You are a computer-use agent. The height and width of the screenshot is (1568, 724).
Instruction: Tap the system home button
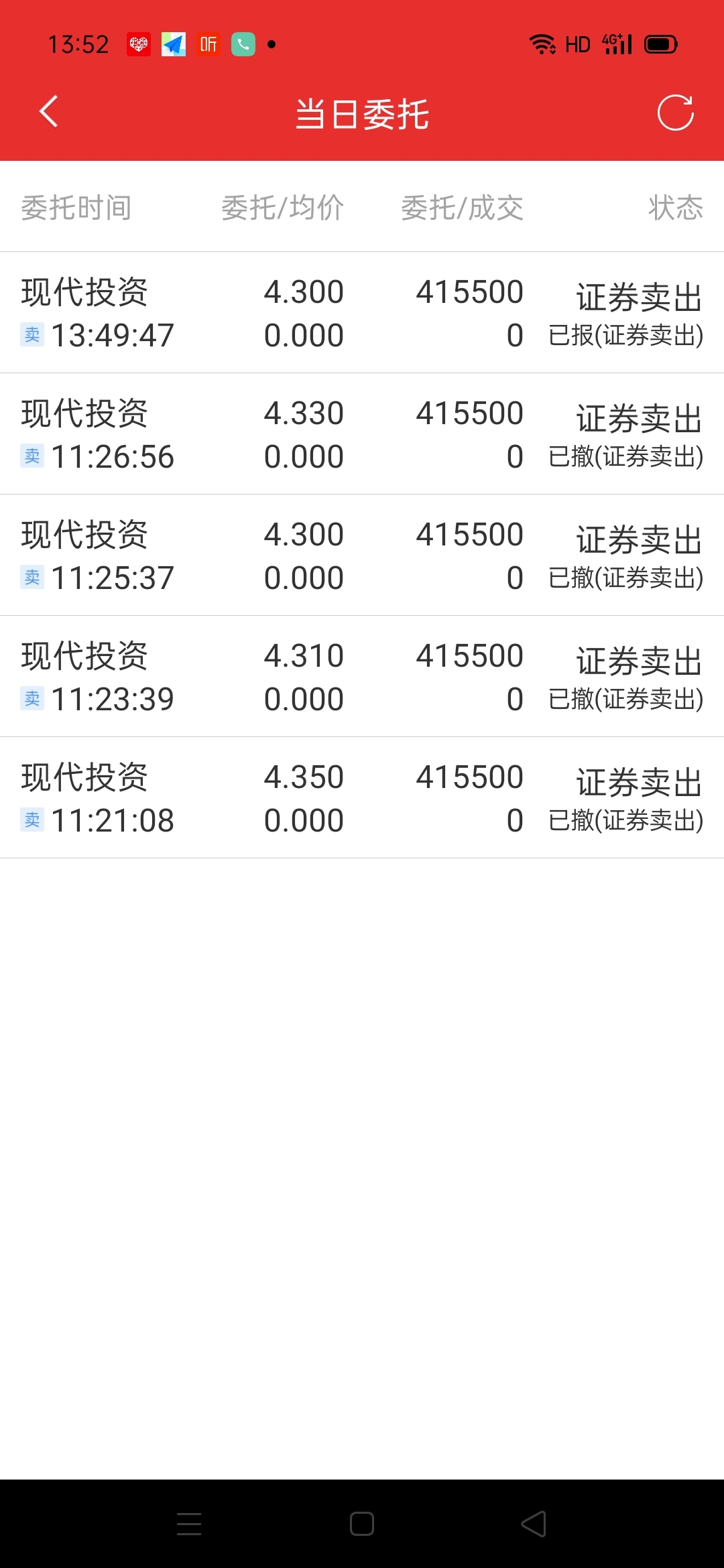[362, 1524]
